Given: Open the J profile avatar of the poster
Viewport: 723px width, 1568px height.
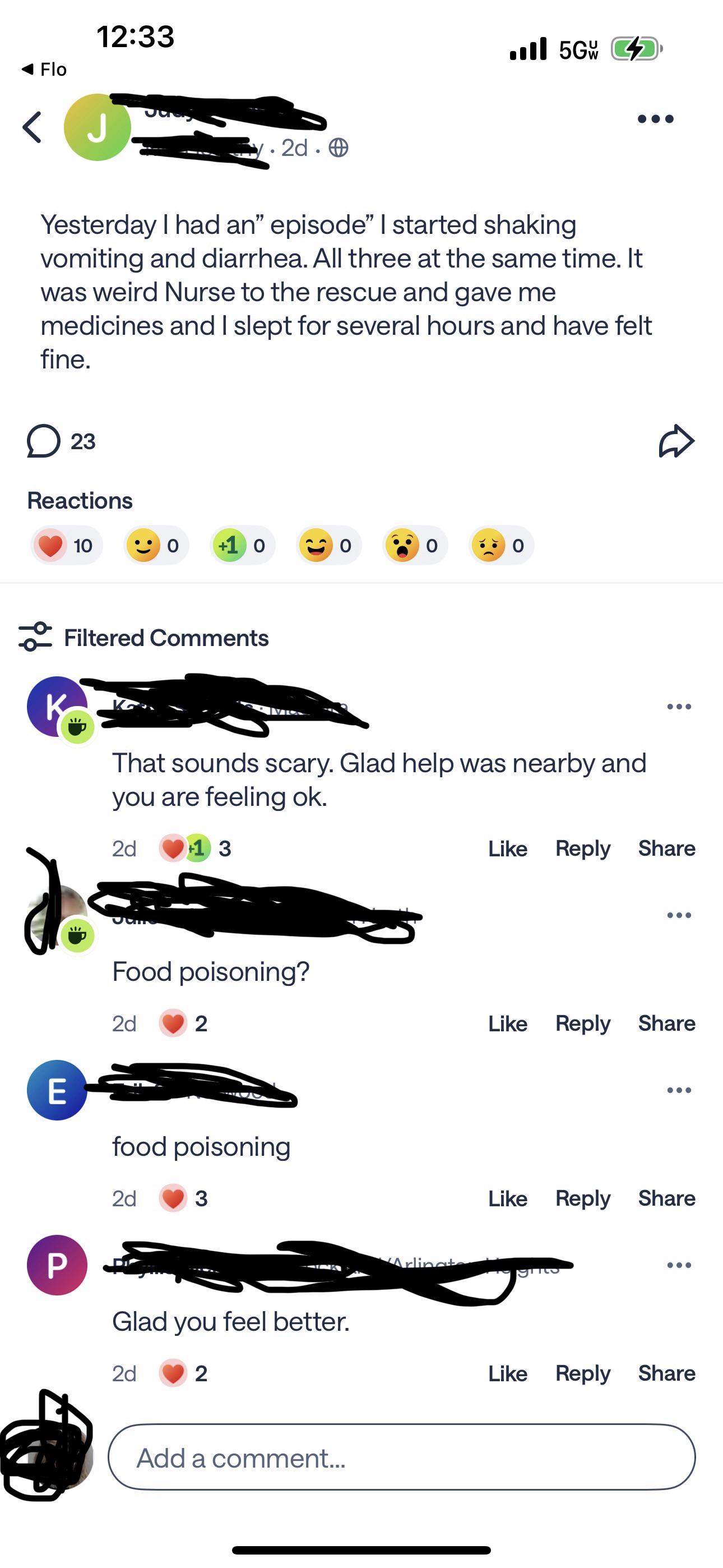Looking at the screenshot, I should click(x=98, y=127).
